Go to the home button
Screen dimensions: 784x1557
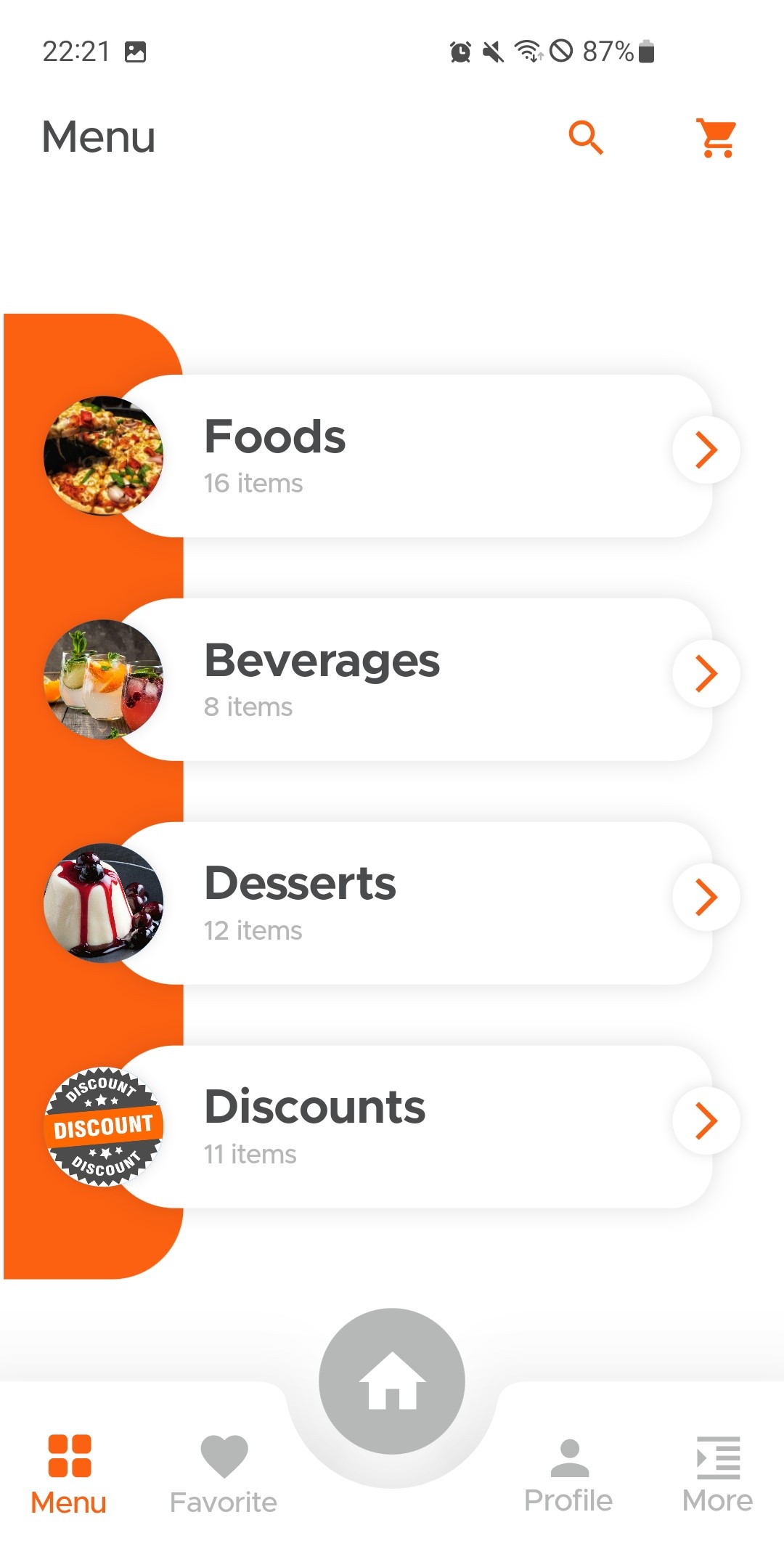point(392,1381)
